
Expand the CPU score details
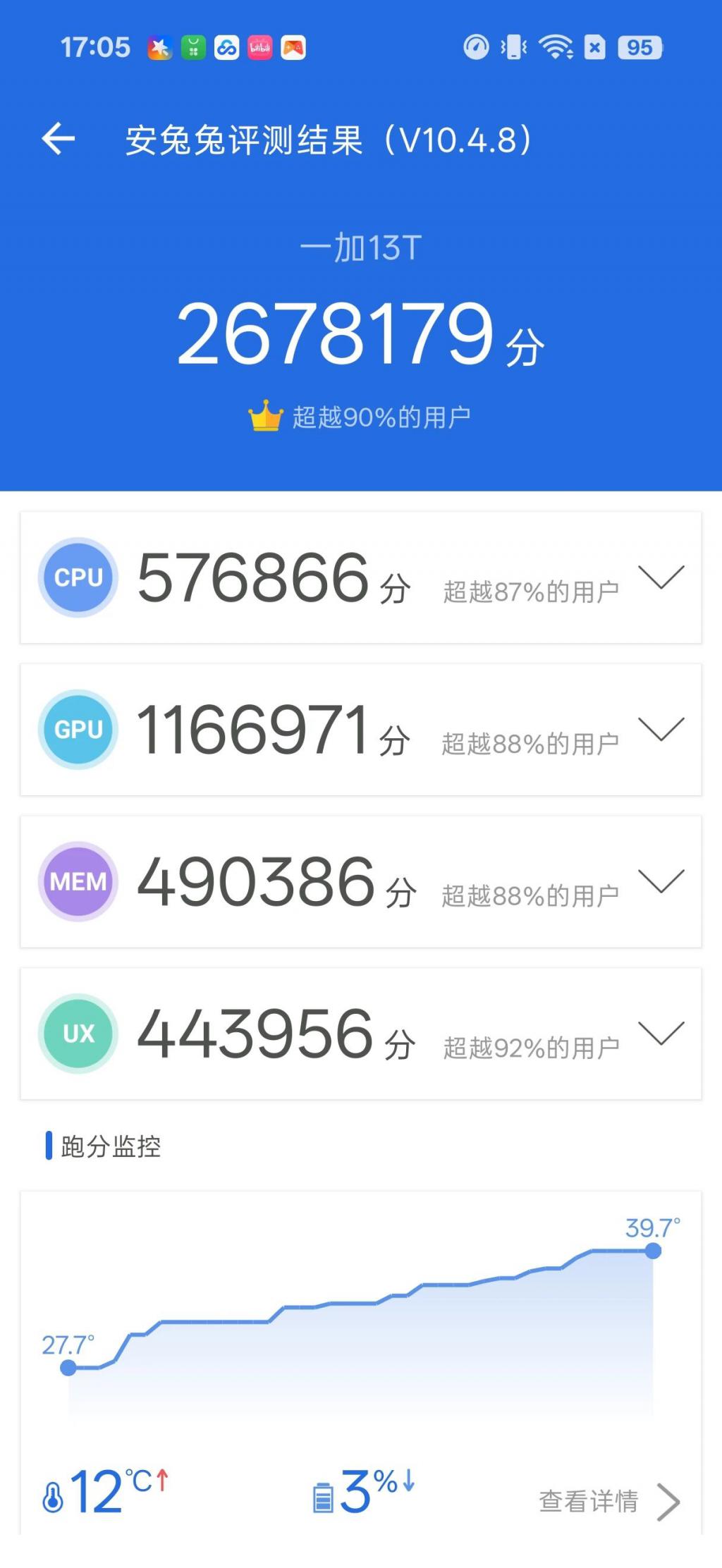pyautogui.click(x=661, y=577)
